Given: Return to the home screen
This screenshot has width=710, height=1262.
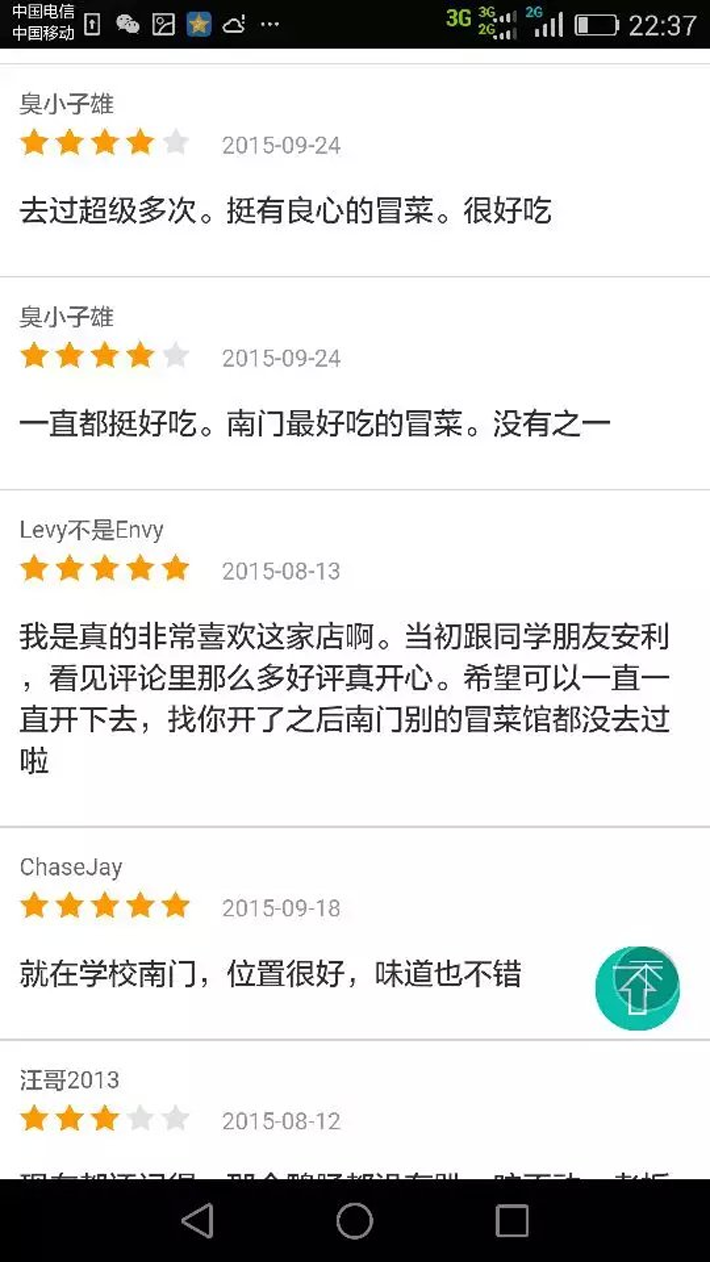Looking at the screenshot, I should pyautogui.click(x=355, y=1220).
